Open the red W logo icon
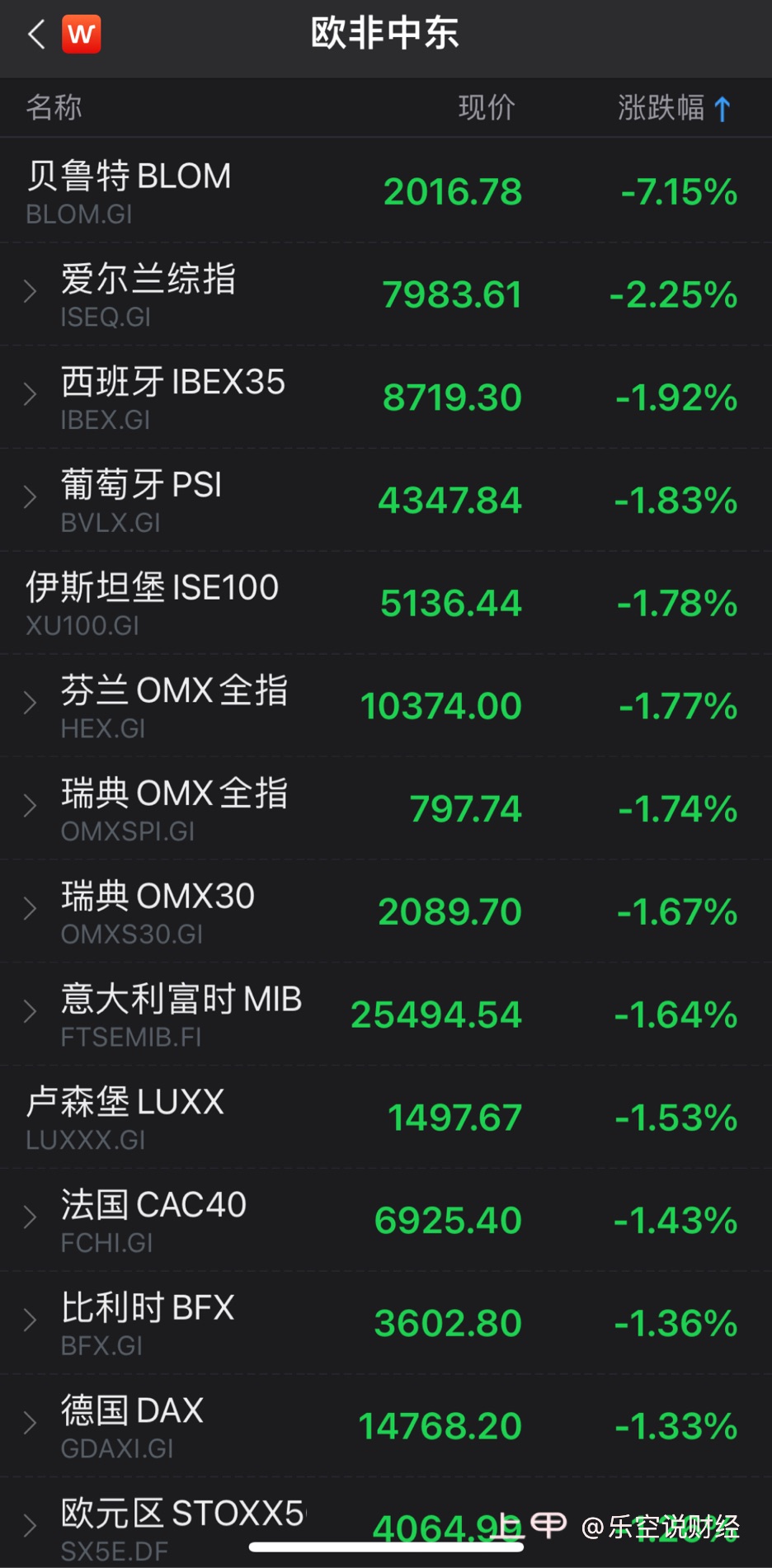This screenshot has height=1568, width=772. [82, 34]
